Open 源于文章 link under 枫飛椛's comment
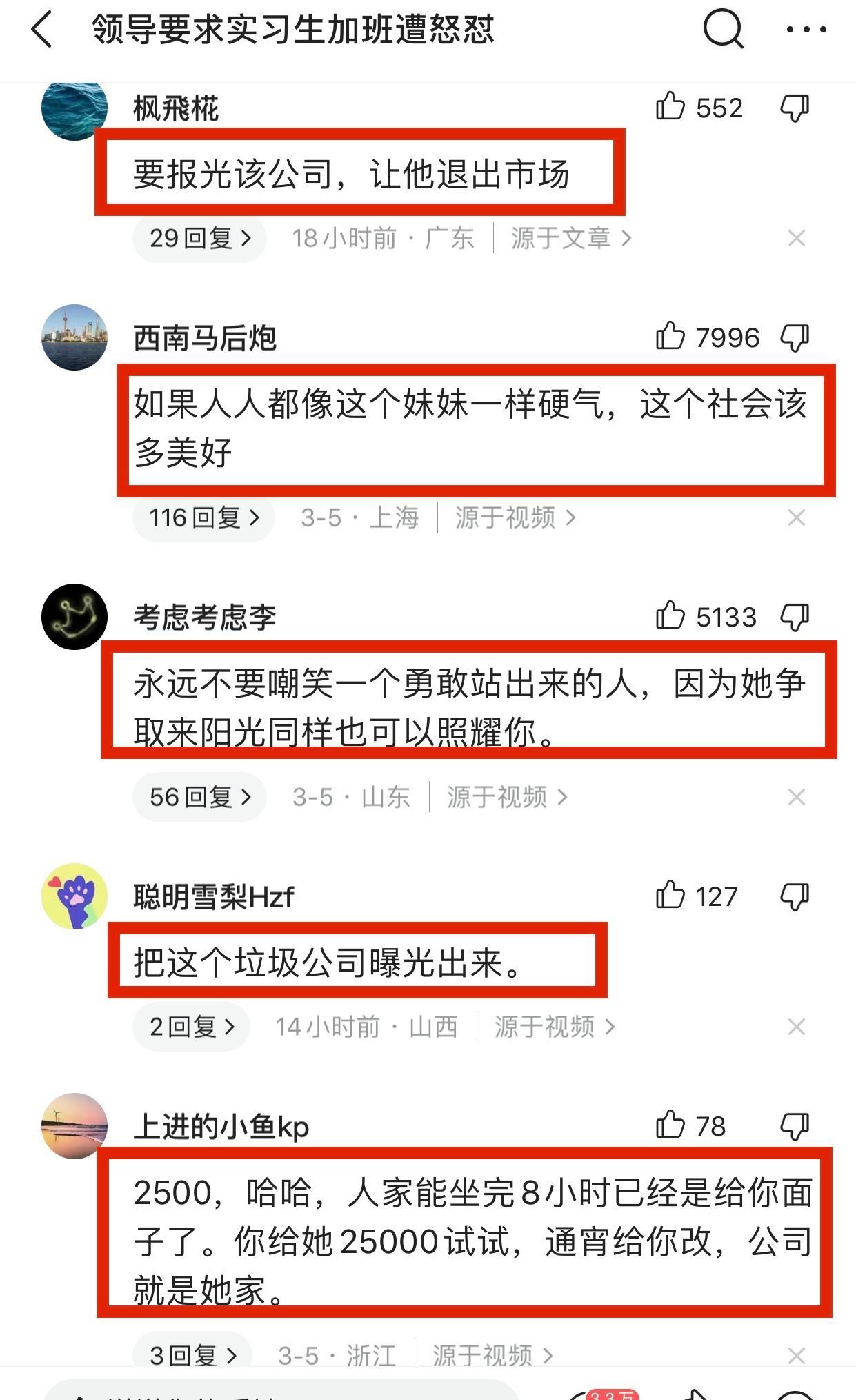 tap(570, 239)
